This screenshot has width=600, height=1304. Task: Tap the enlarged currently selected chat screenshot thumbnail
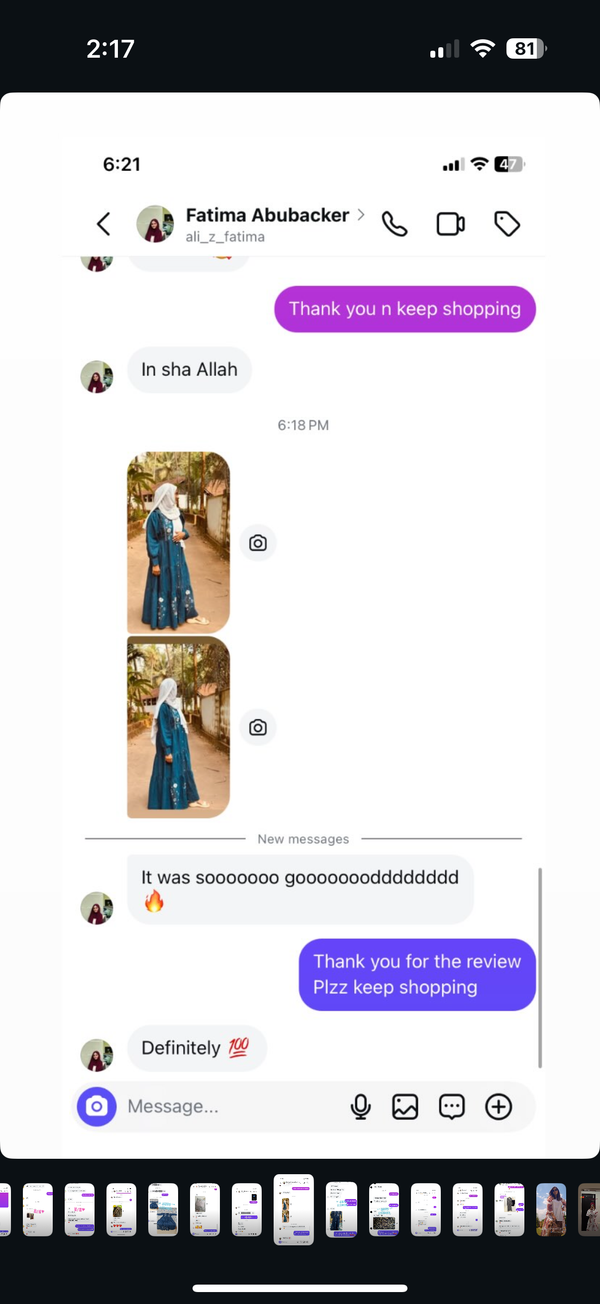(294, 1209)
